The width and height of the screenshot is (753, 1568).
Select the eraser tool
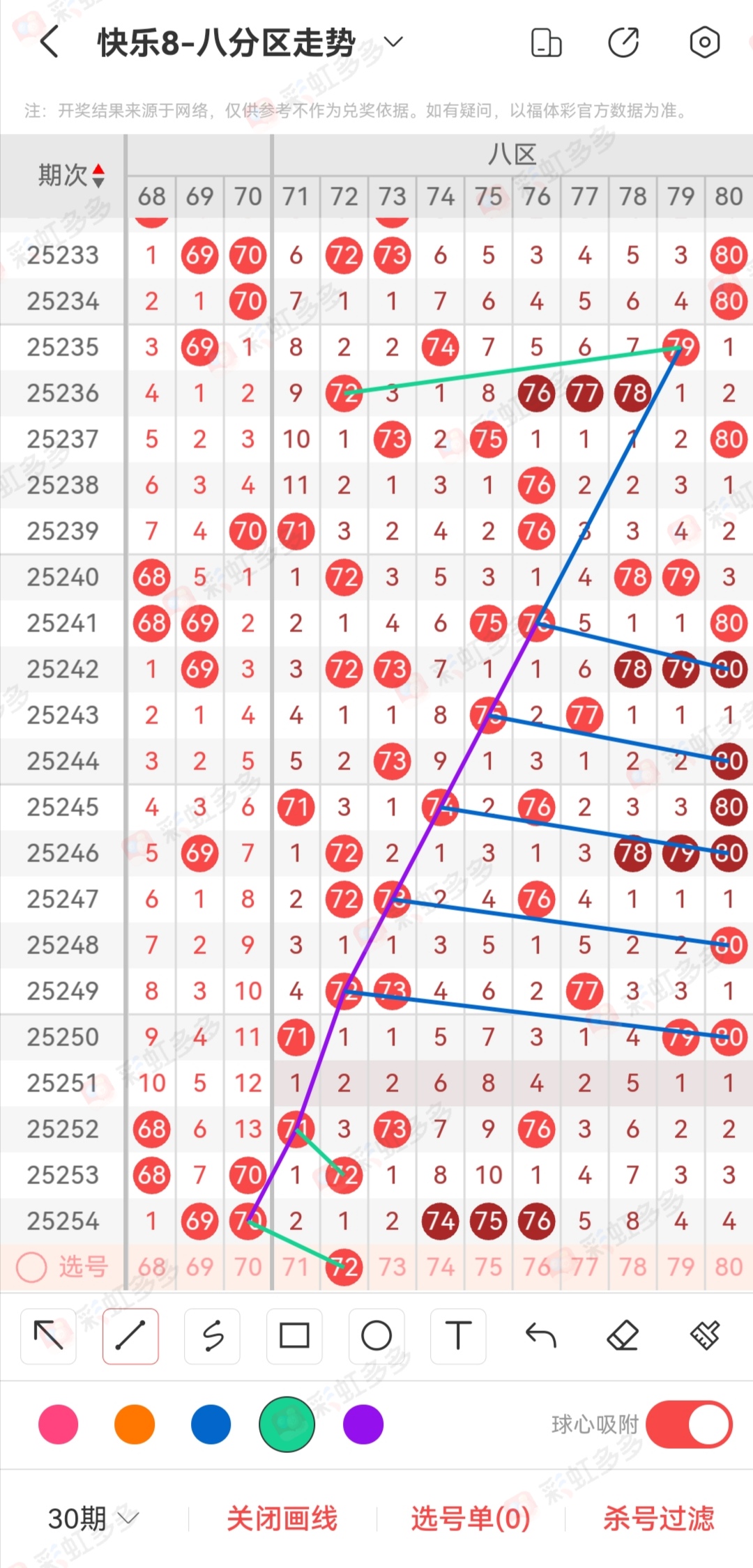coord(623,1336)
